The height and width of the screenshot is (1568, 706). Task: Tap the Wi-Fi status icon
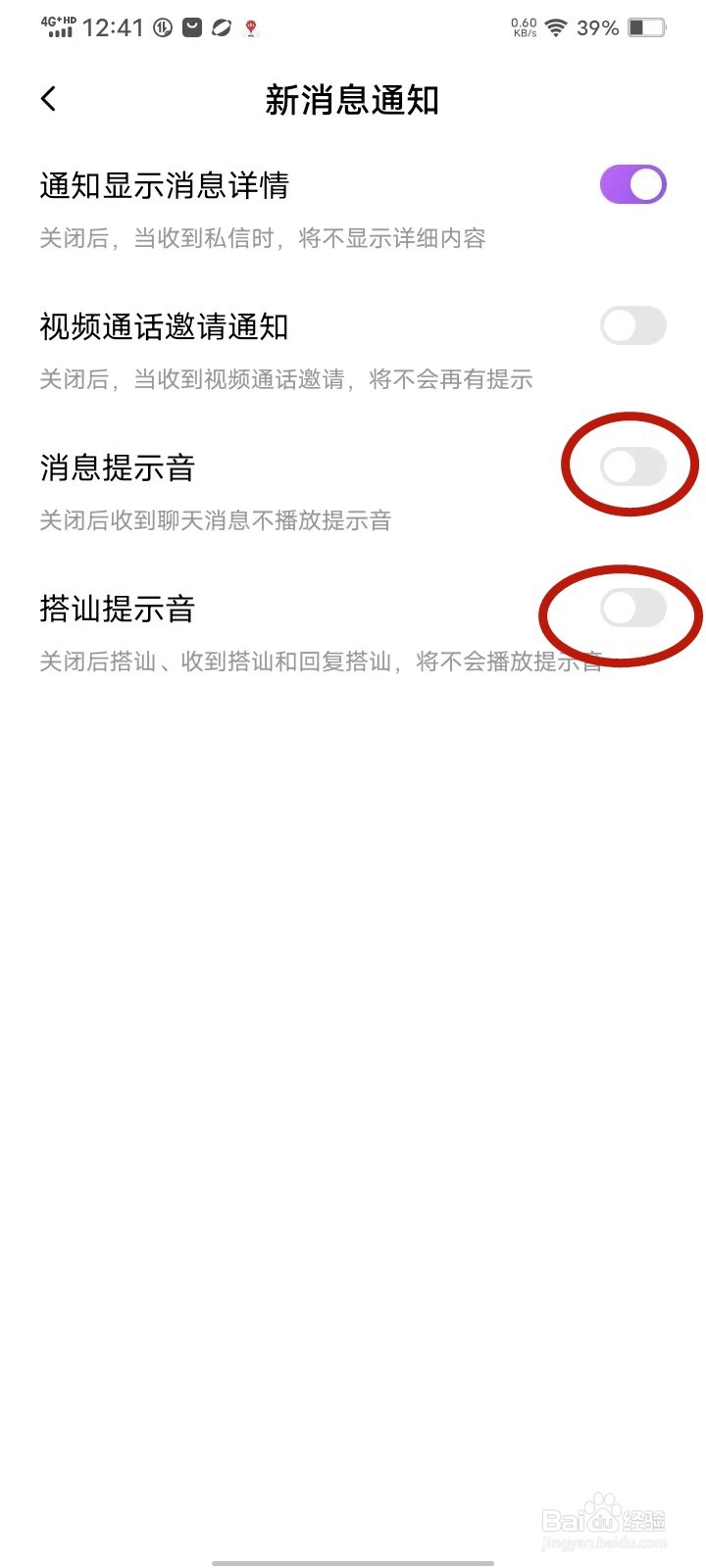(x=556, y=28)
